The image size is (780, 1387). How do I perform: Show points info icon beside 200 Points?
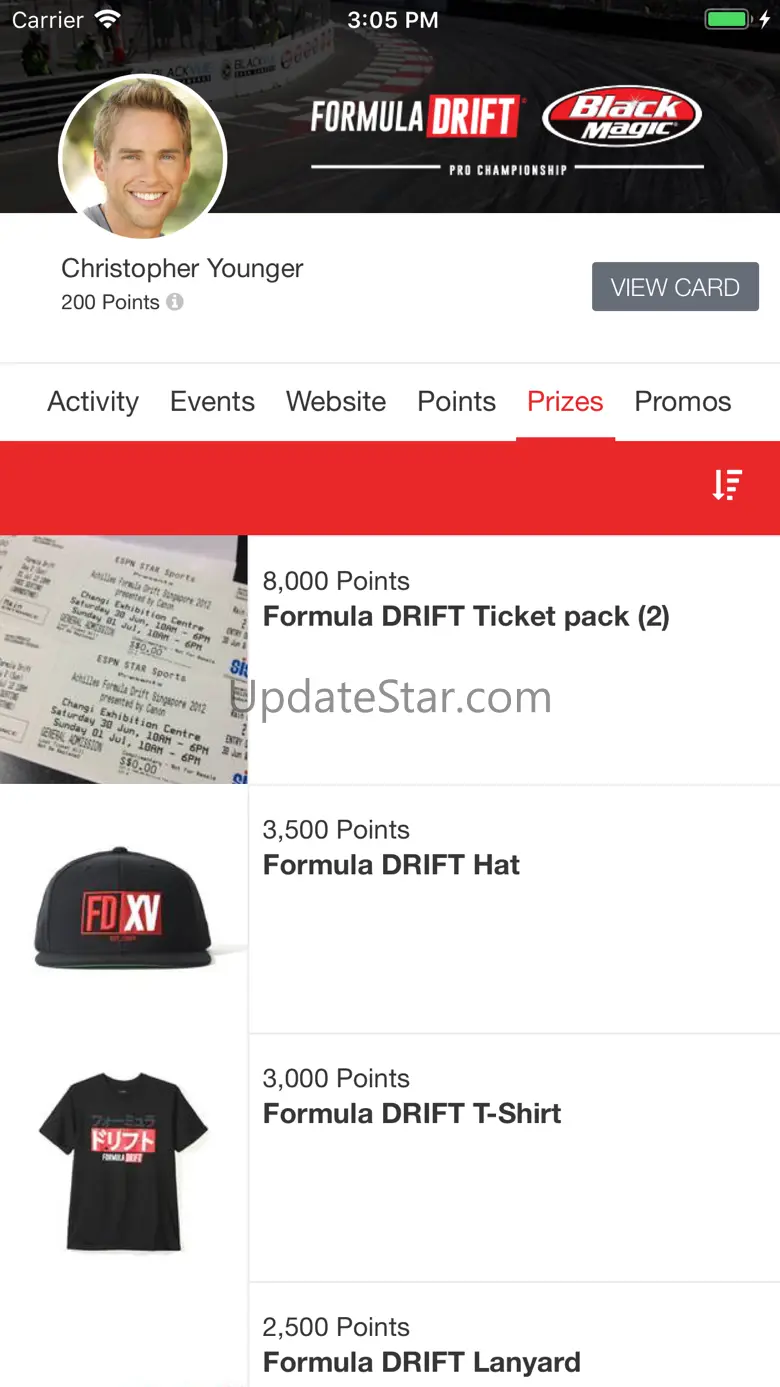[x=175, y=302]
